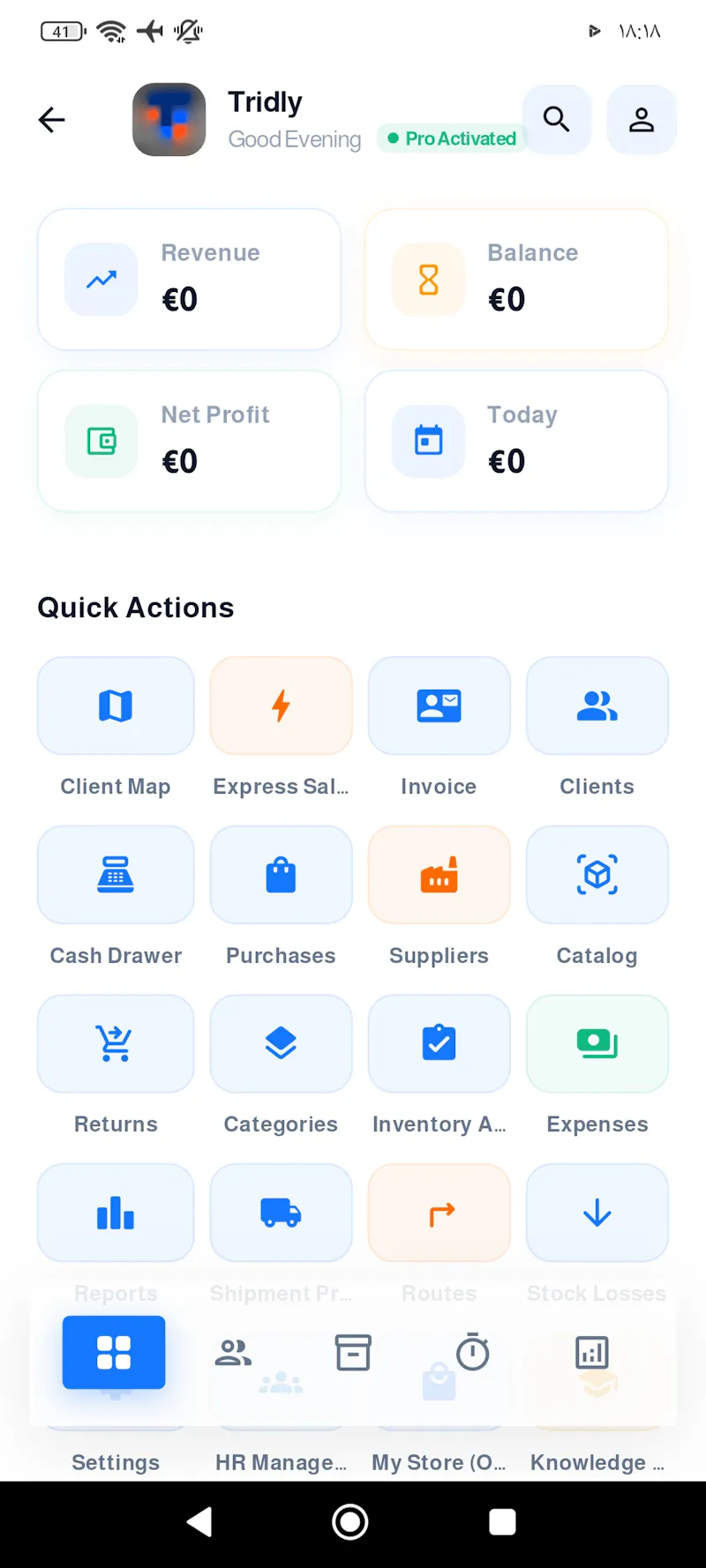Screen dimensions: 706x1568
Task: Select the dashboard grid tab
Action: click(114, 1352)
